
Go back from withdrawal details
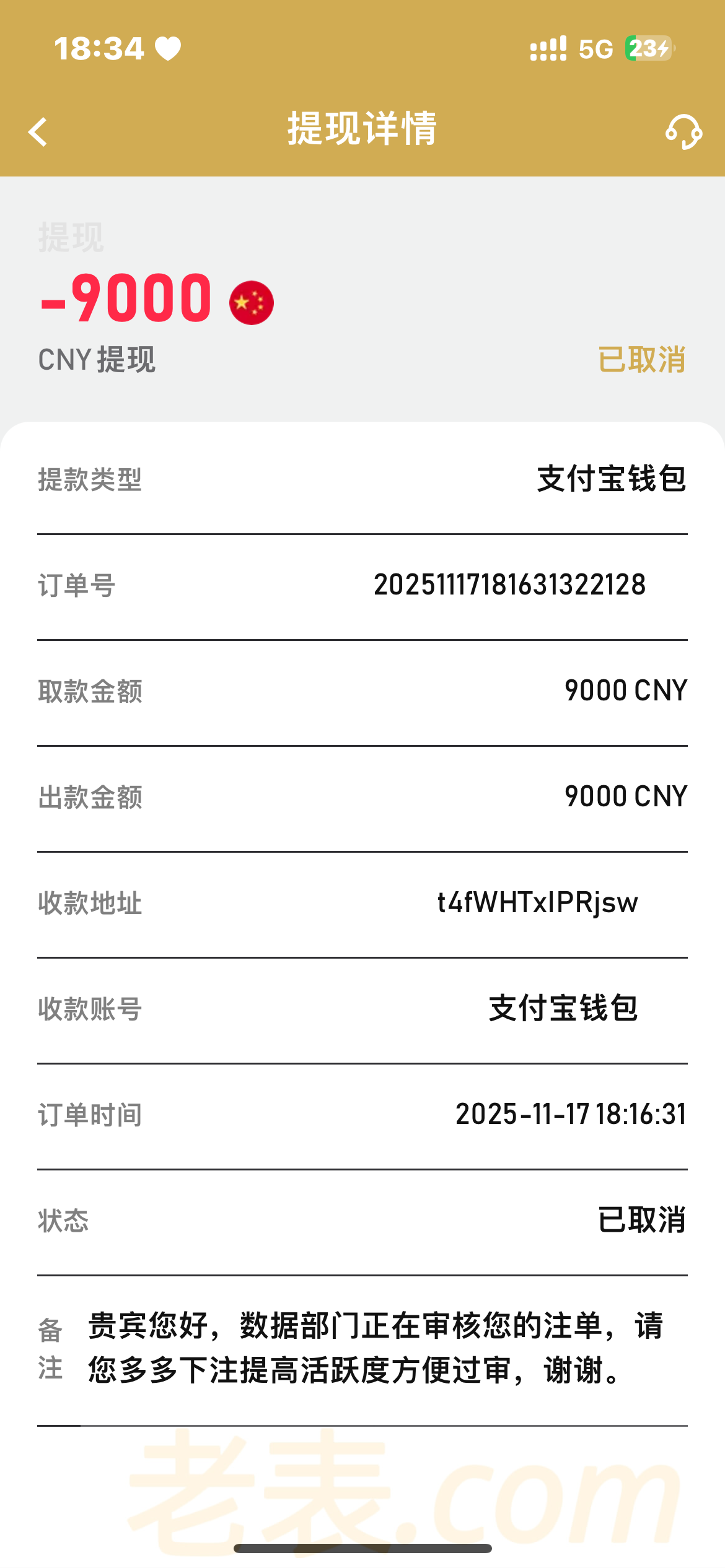(38, 131)
